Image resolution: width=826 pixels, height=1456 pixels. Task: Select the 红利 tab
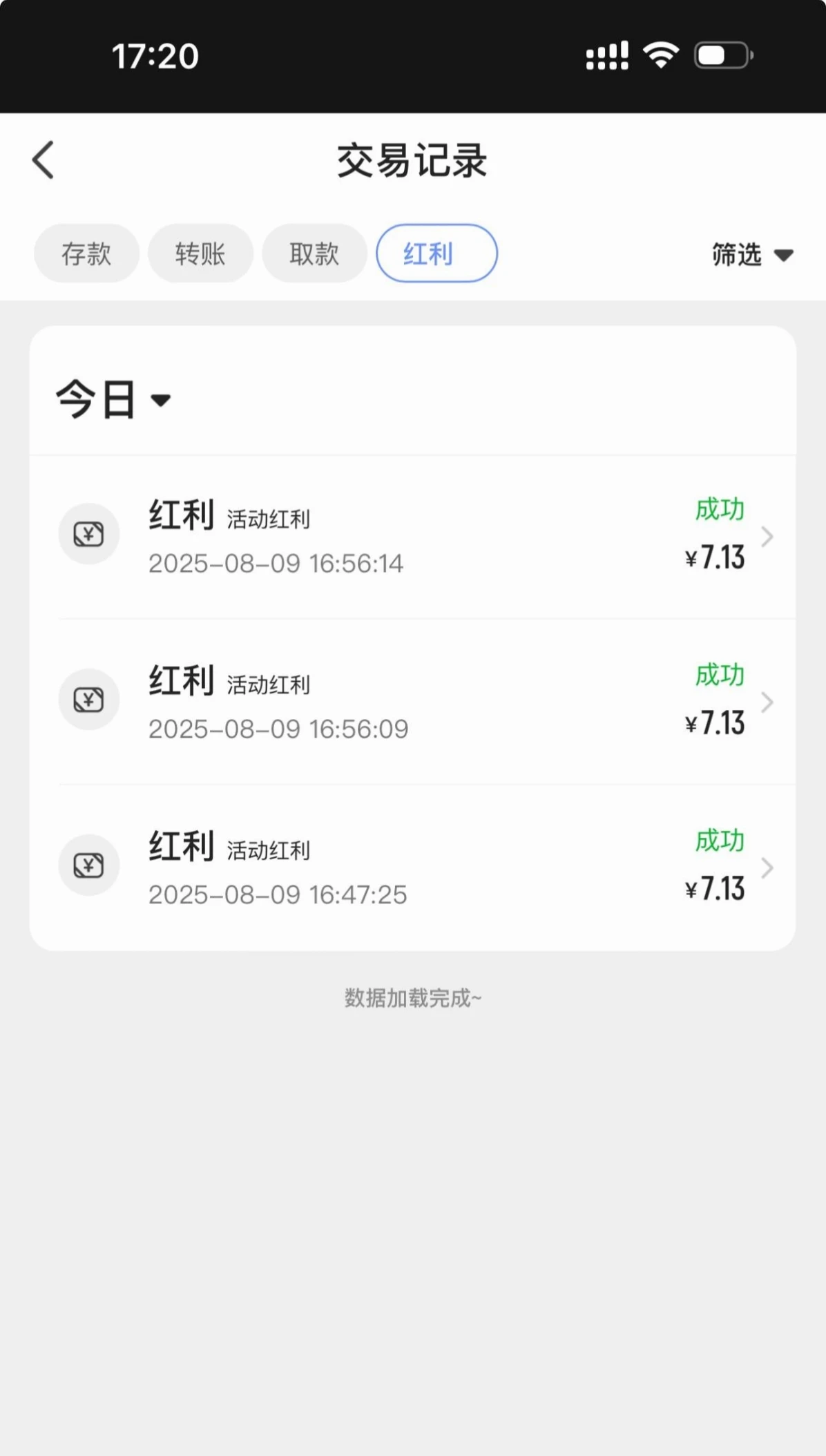click(436, 253)
